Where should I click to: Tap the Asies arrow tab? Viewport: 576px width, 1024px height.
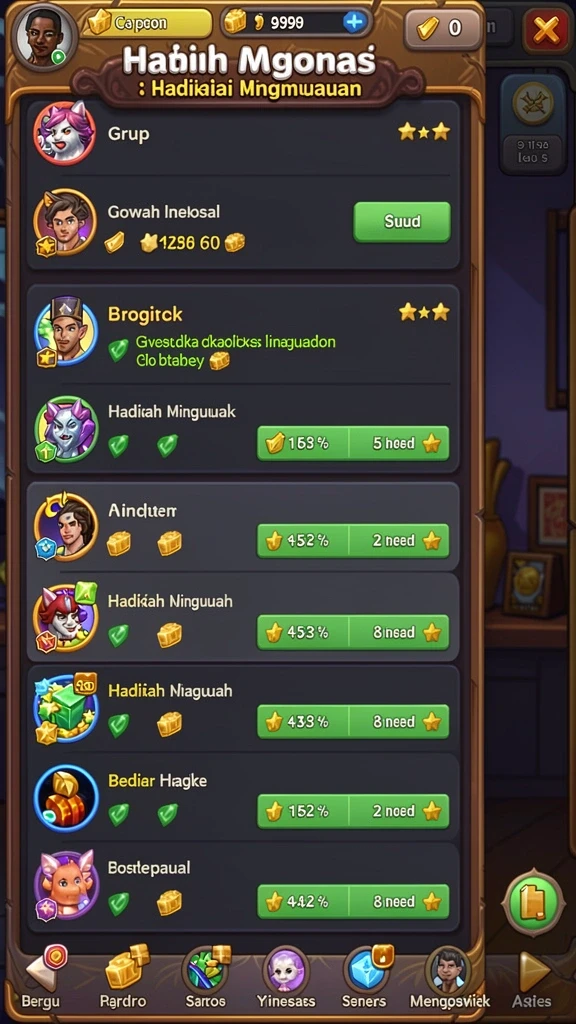click(532, 978)
